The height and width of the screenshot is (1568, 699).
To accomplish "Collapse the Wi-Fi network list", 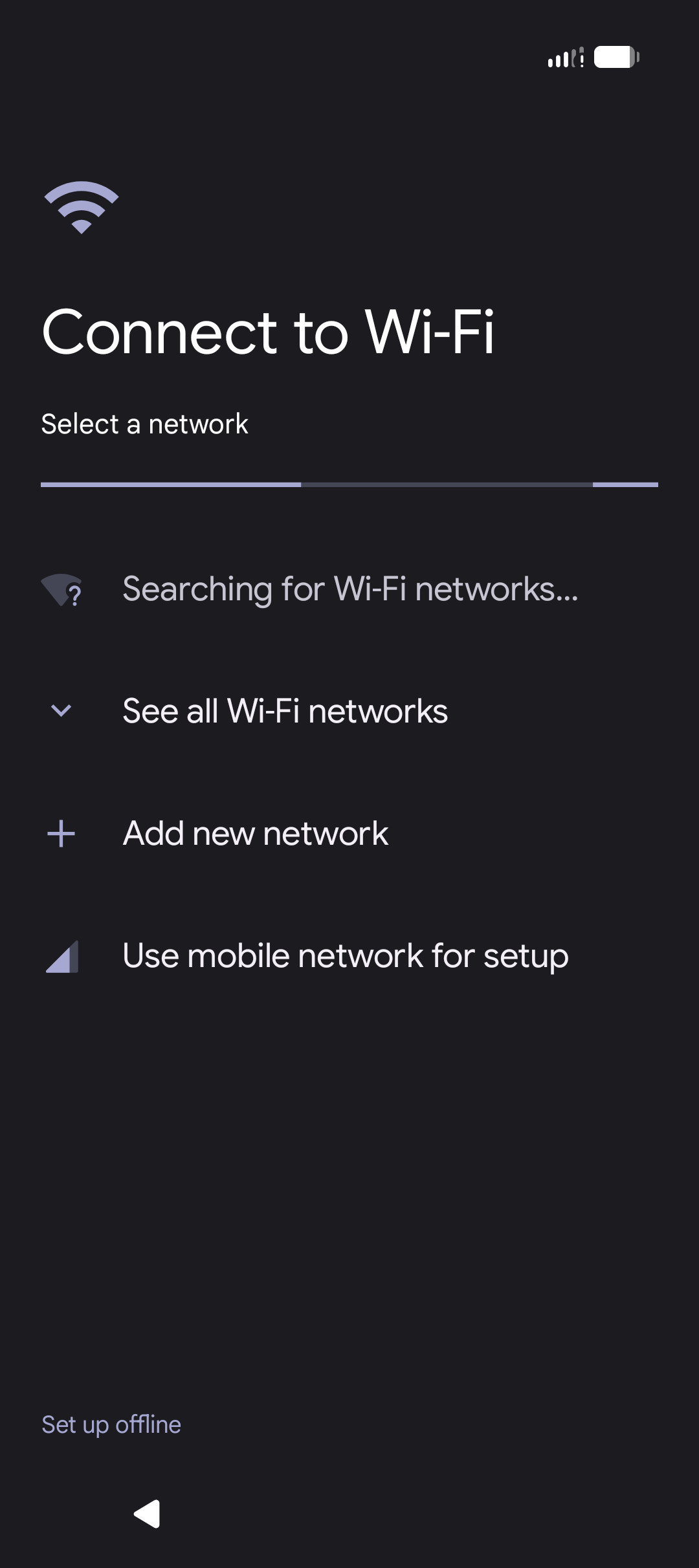I will (285, 710).
